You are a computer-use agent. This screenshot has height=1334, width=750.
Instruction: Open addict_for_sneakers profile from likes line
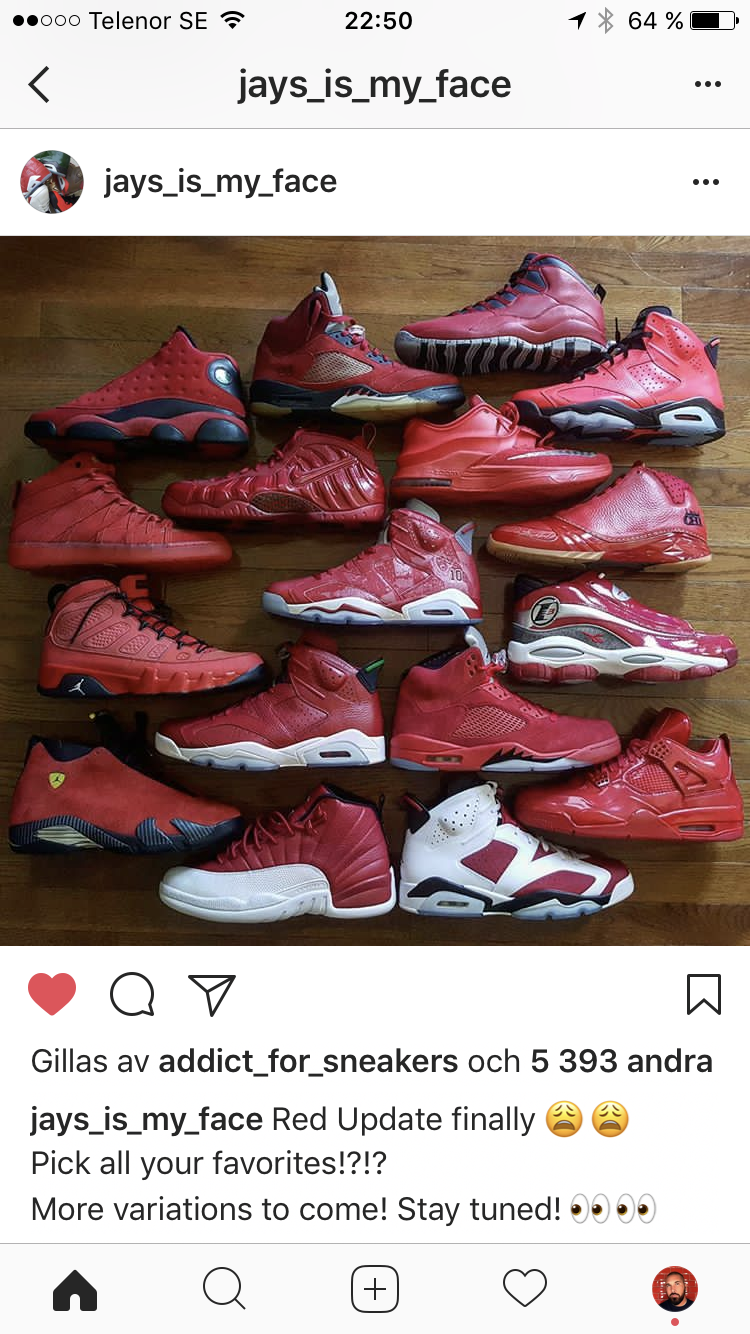coord(308,1062)
